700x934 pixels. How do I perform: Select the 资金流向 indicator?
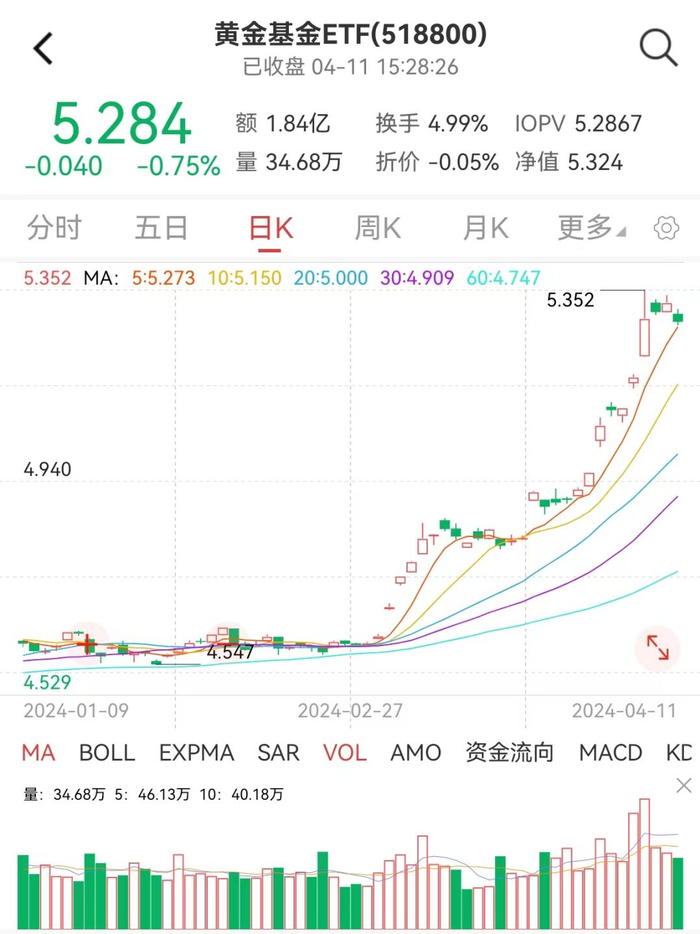[x=509, y=752]
